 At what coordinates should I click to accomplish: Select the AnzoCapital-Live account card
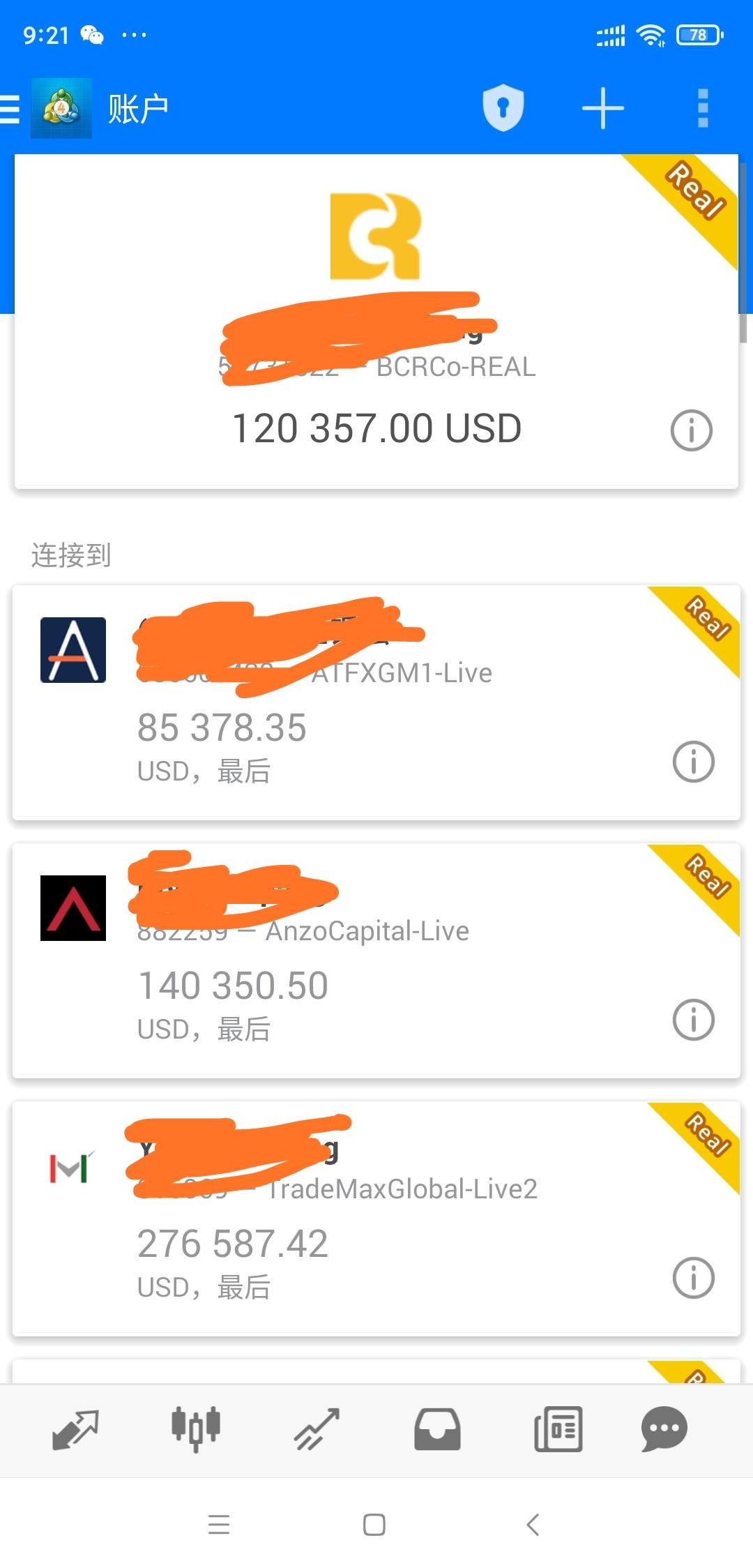pyautogui.click(x=376, y=960)
